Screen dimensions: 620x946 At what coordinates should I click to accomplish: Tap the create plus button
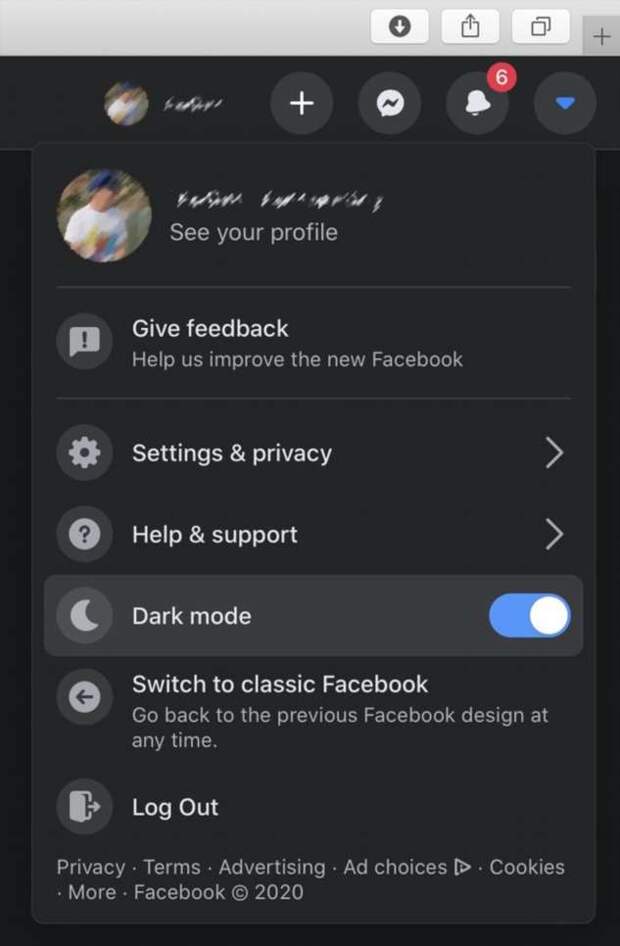pyautogui.click(x=301, y=103)
